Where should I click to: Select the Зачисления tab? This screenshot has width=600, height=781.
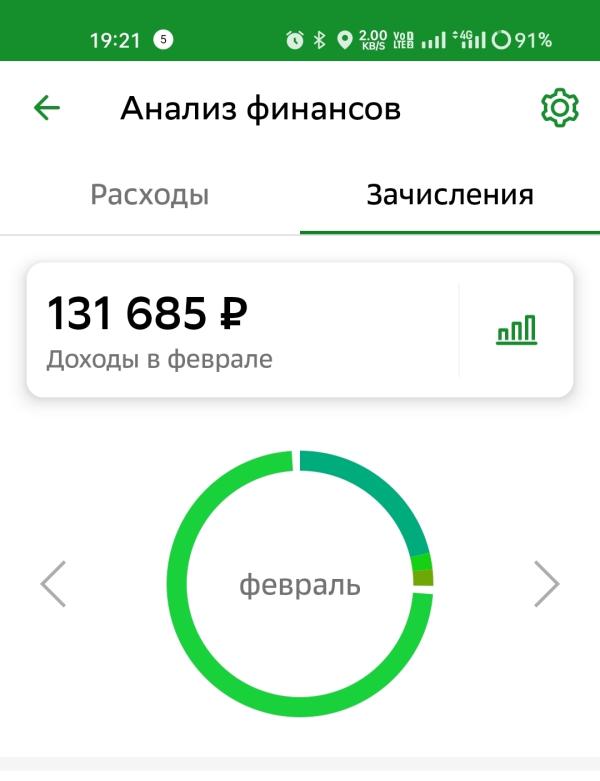point(449,194)
